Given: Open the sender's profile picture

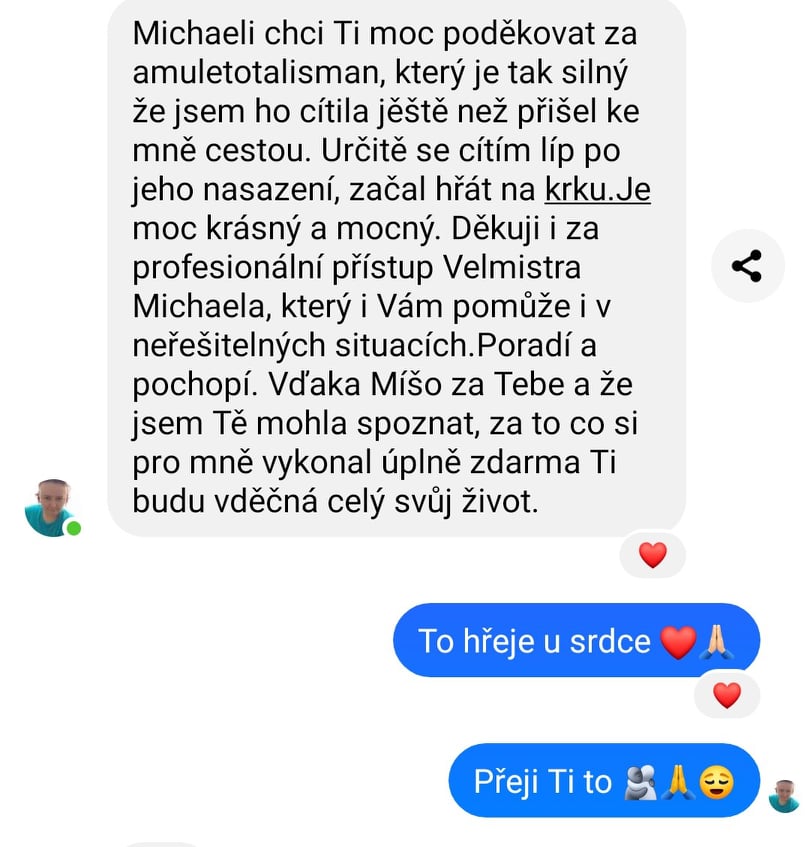Looking at the screenshot, I should point(50,508).
